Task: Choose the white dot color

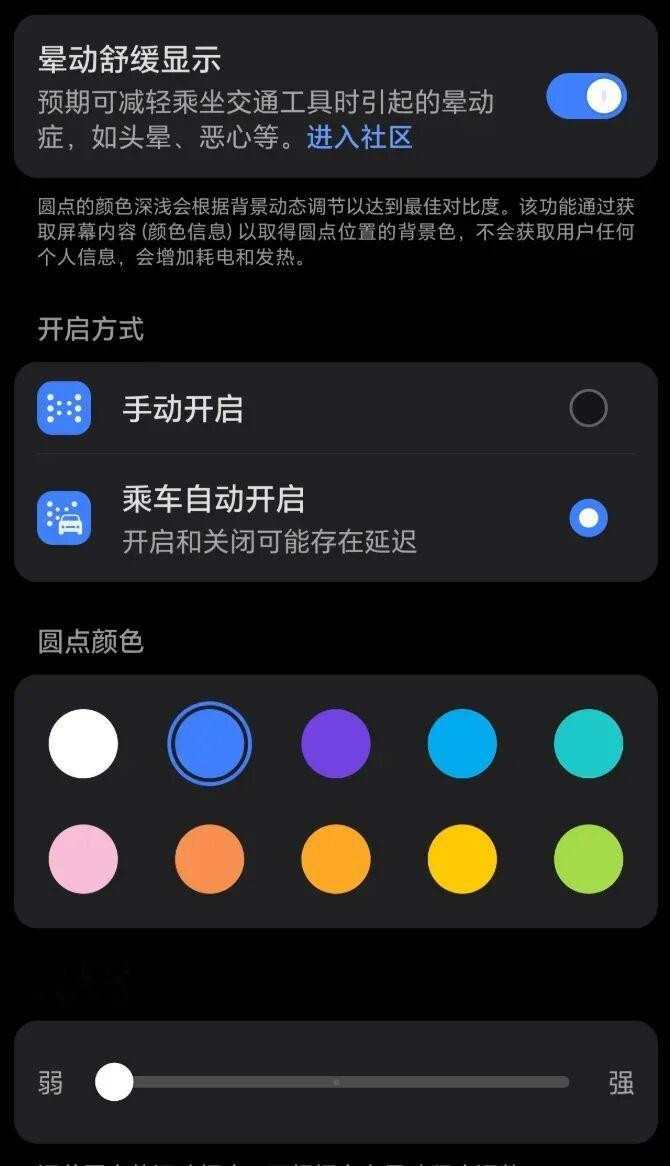Action: [x=83, y=744]
